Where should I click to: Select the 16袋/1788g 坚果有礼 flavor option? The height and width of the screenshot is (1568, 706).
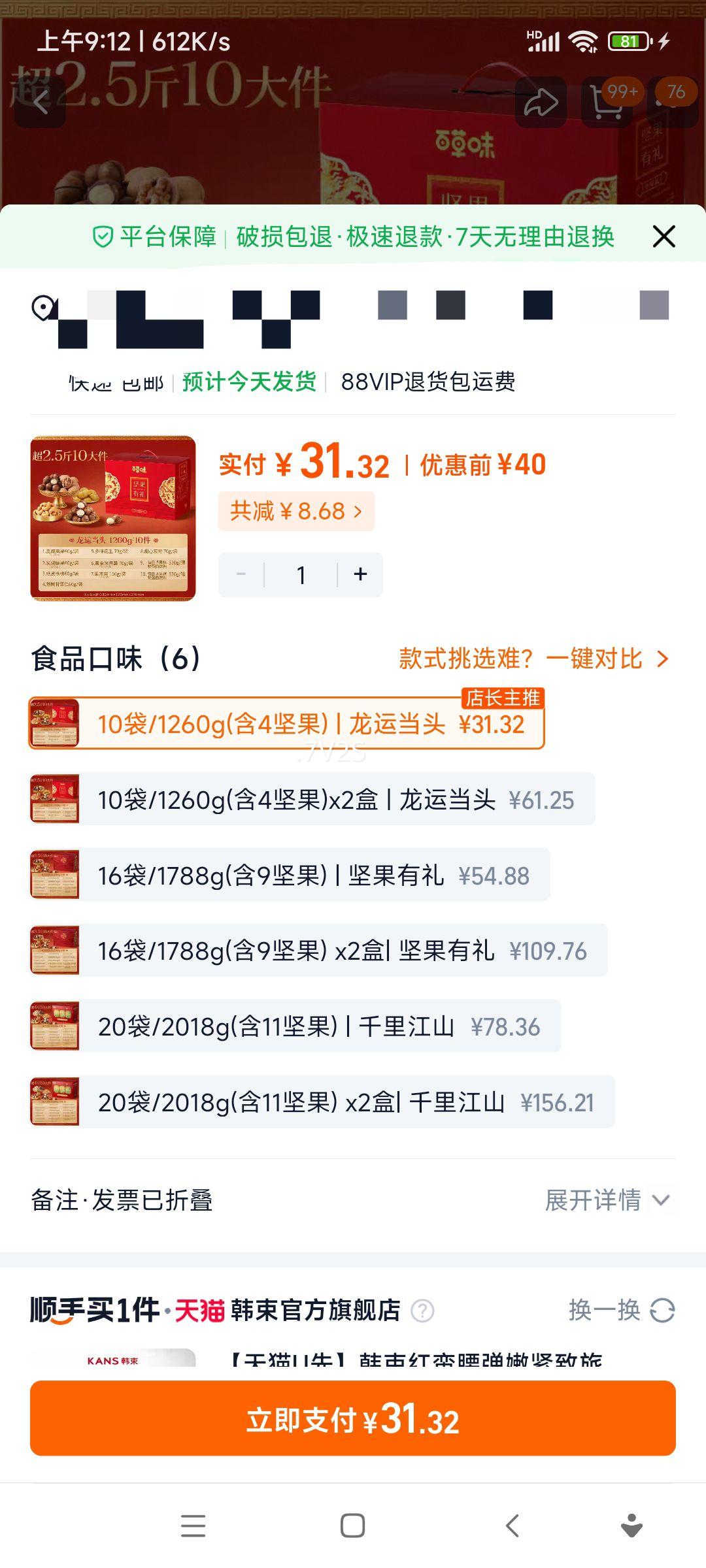coord(314,877)
